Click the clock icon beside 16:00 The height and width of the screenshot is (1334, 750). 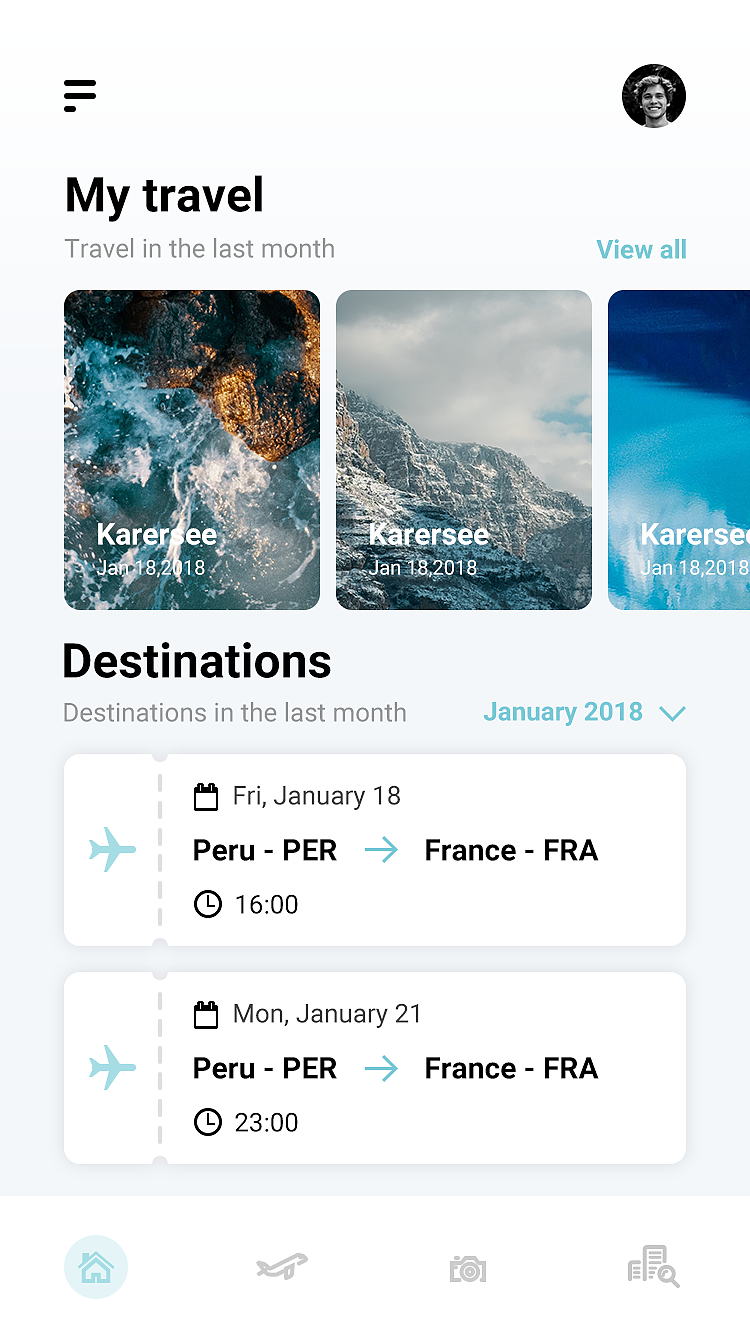tap(207, 904)
